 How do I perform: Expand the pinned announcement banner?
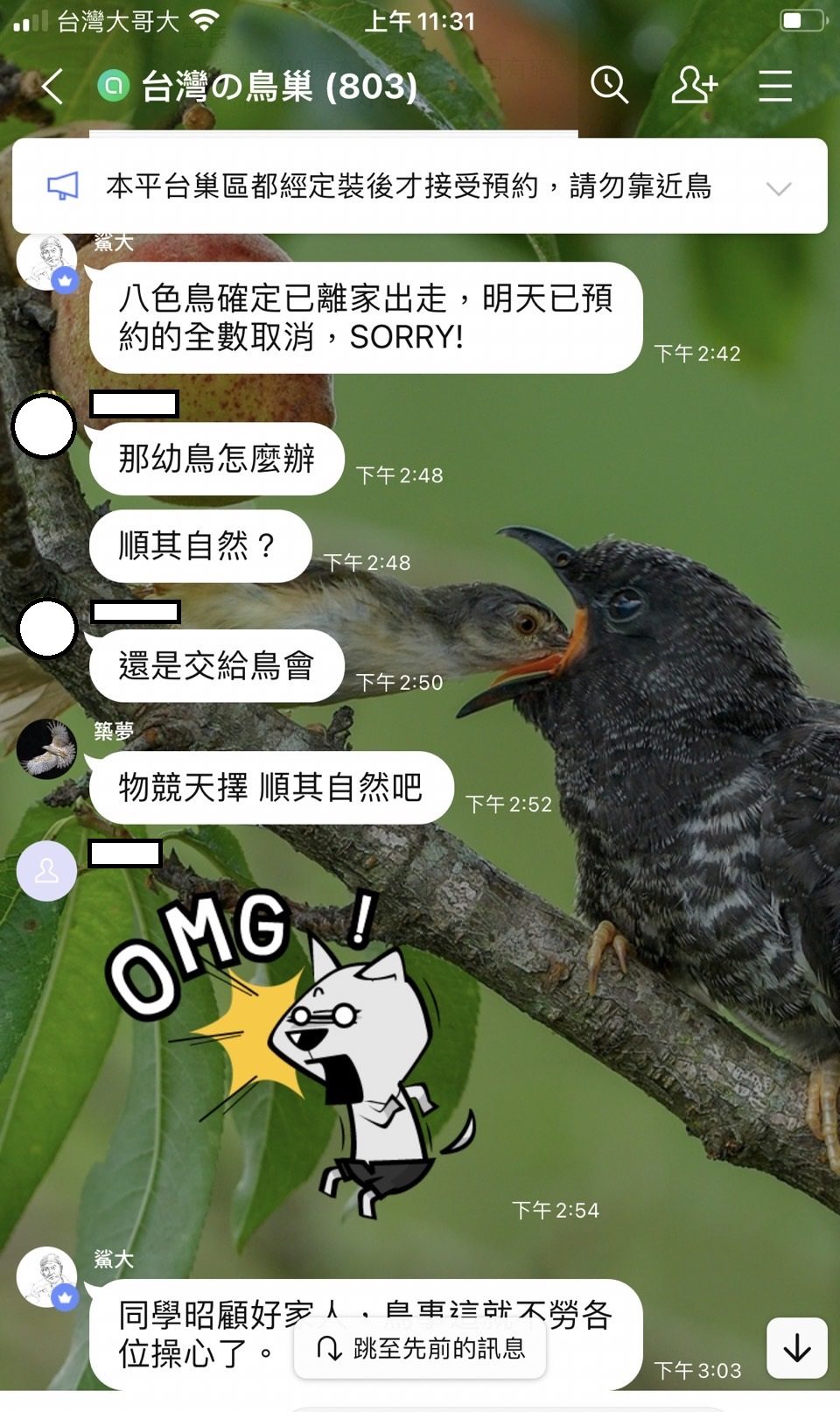(778, 187)
